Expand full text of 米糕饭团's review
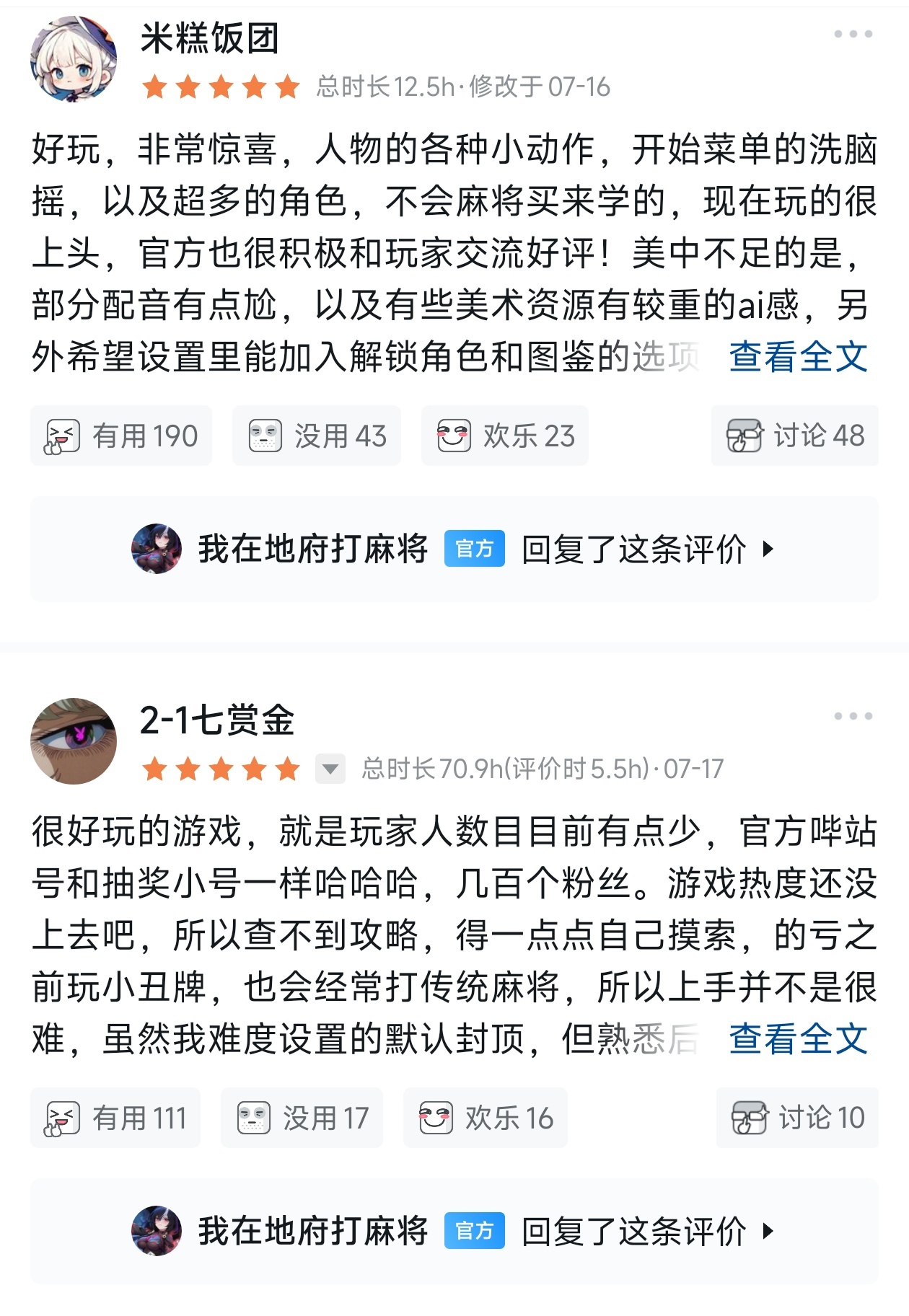 (798, 356)
